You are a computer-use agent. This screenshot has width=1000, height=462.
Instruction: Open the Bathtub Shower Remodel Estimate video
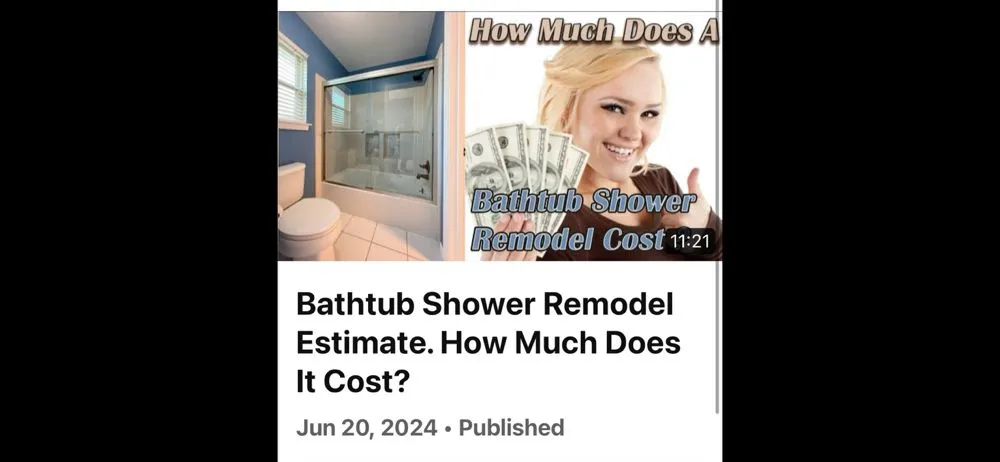point(498,136)
